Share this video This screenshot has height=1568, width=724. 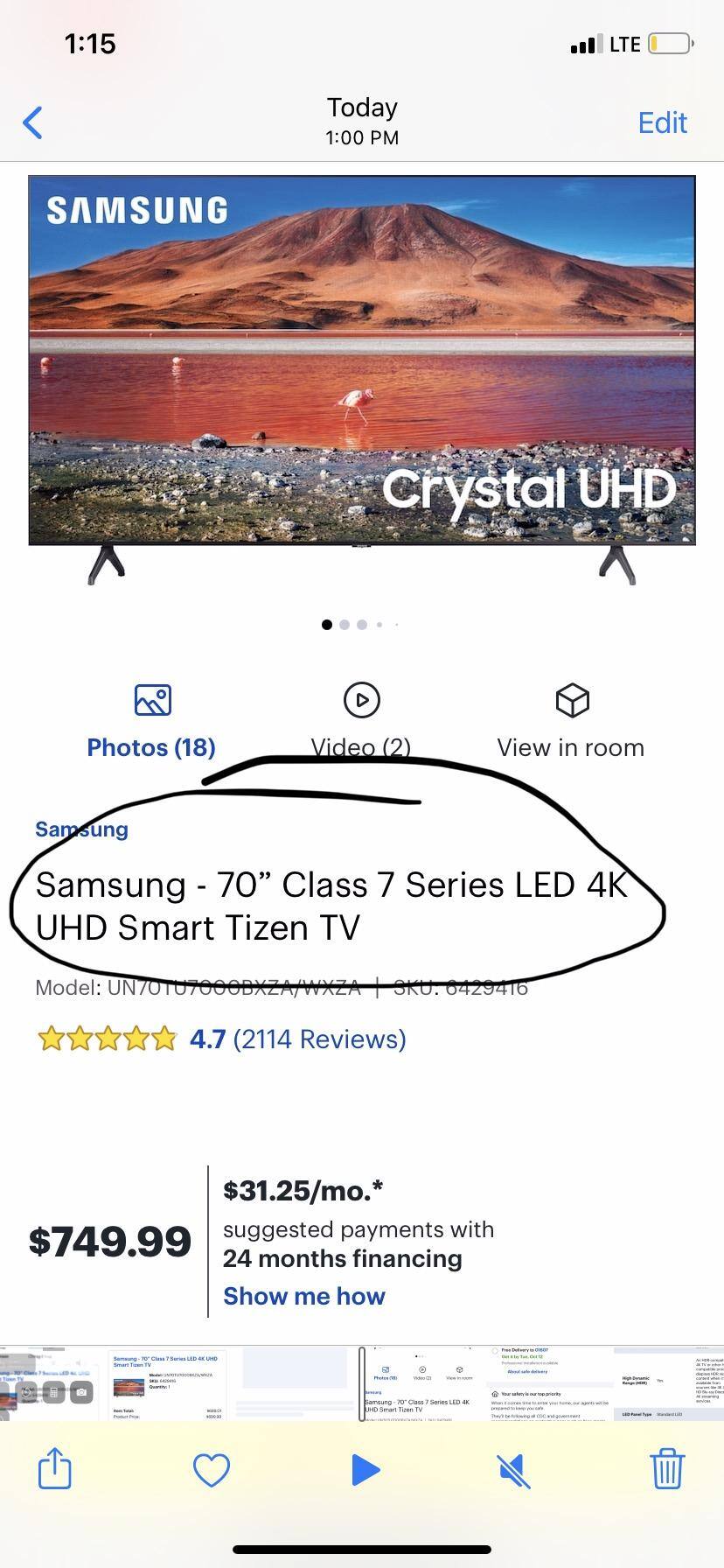[55, 1467]
